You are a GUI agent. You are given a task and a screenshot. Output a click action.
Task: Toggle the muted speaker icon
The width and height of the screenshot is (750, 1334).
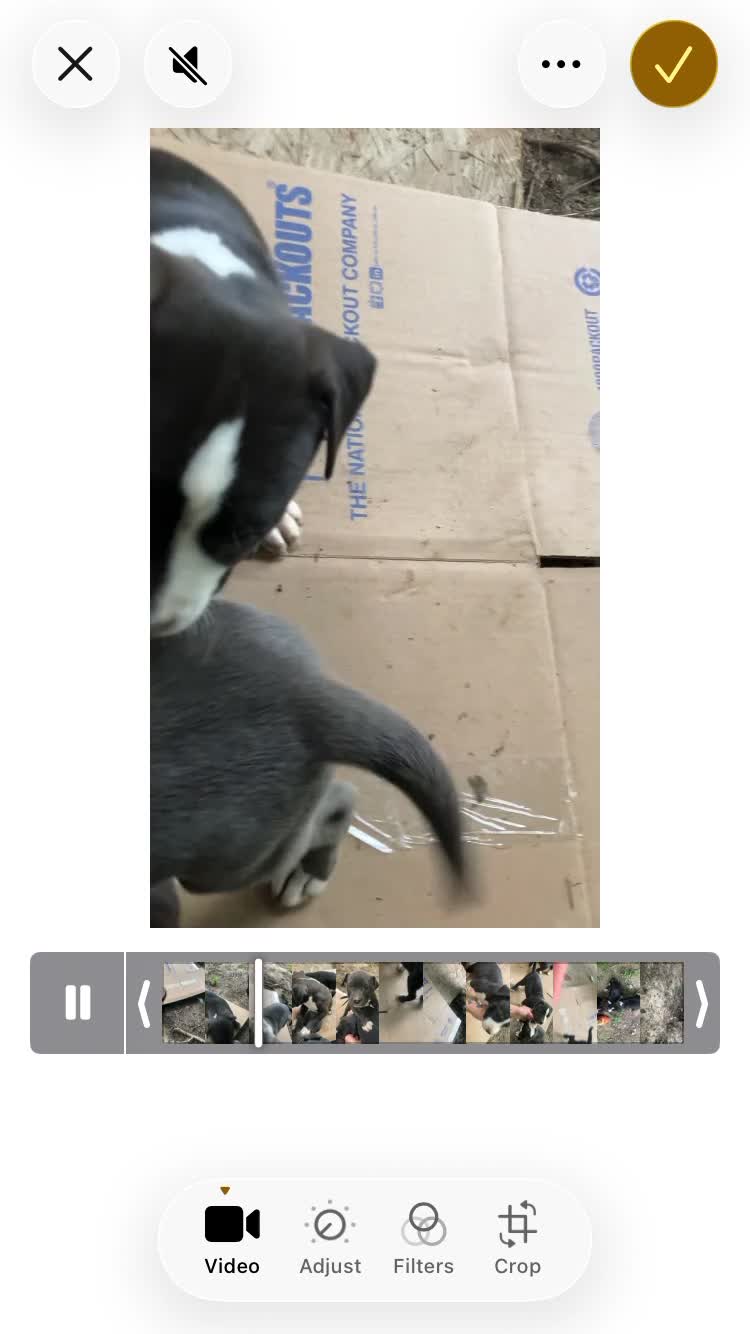pyautogui.click(x=188, y=64)
